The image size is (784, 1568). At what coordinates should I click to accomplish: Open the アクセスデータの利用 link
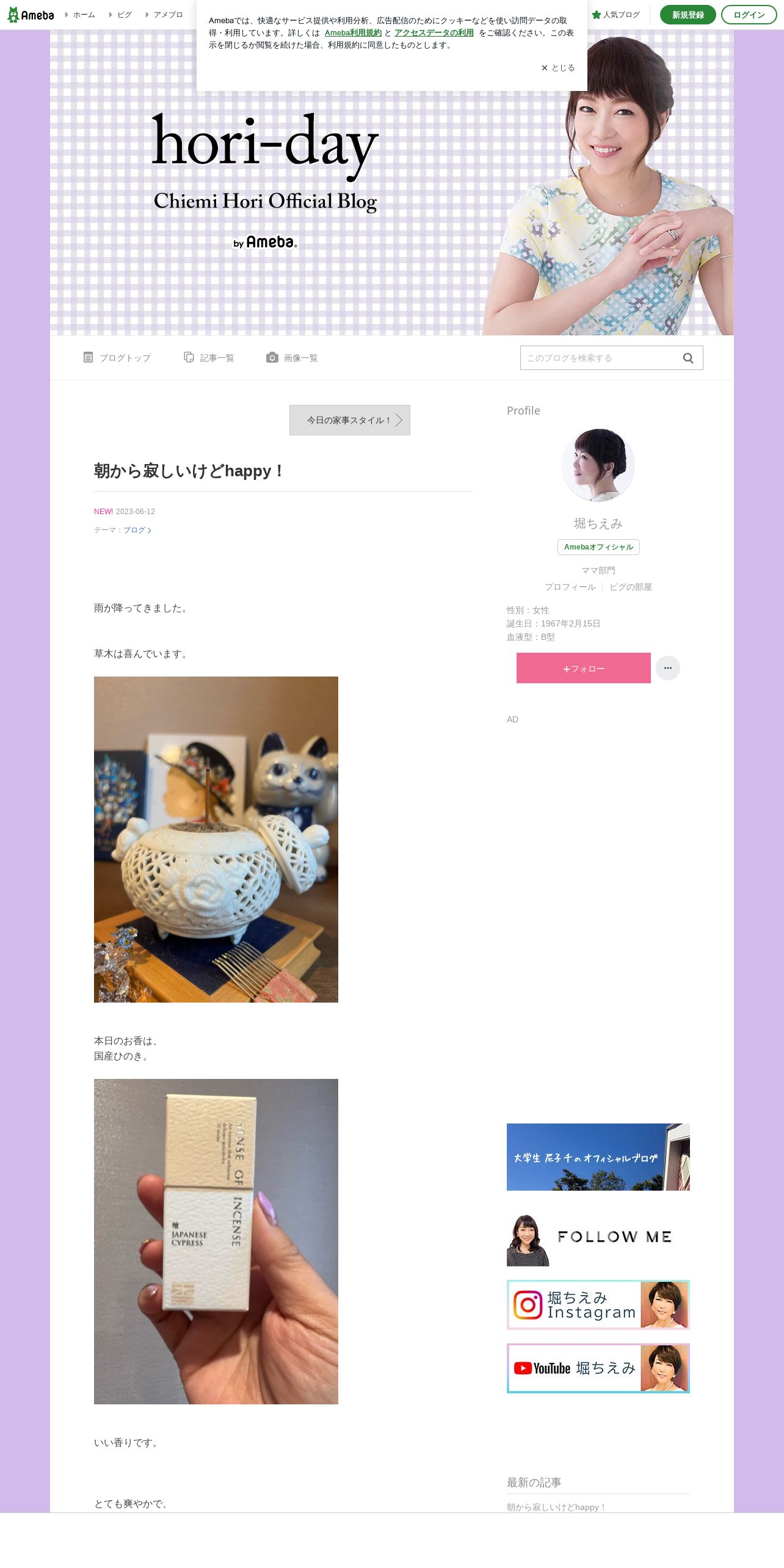pyautogui.click(x=434, y=33)
